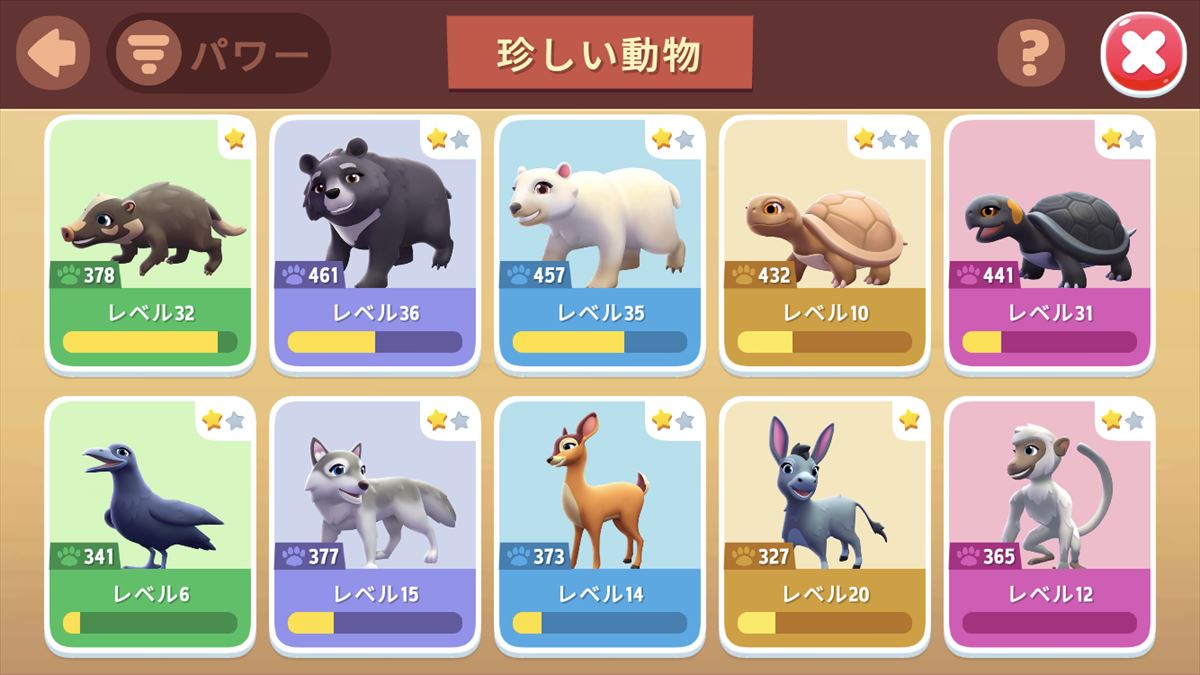This screenshot has height=675, width=1200.
Task: Select the black bear card, level 36
Action: pos(375,242)
